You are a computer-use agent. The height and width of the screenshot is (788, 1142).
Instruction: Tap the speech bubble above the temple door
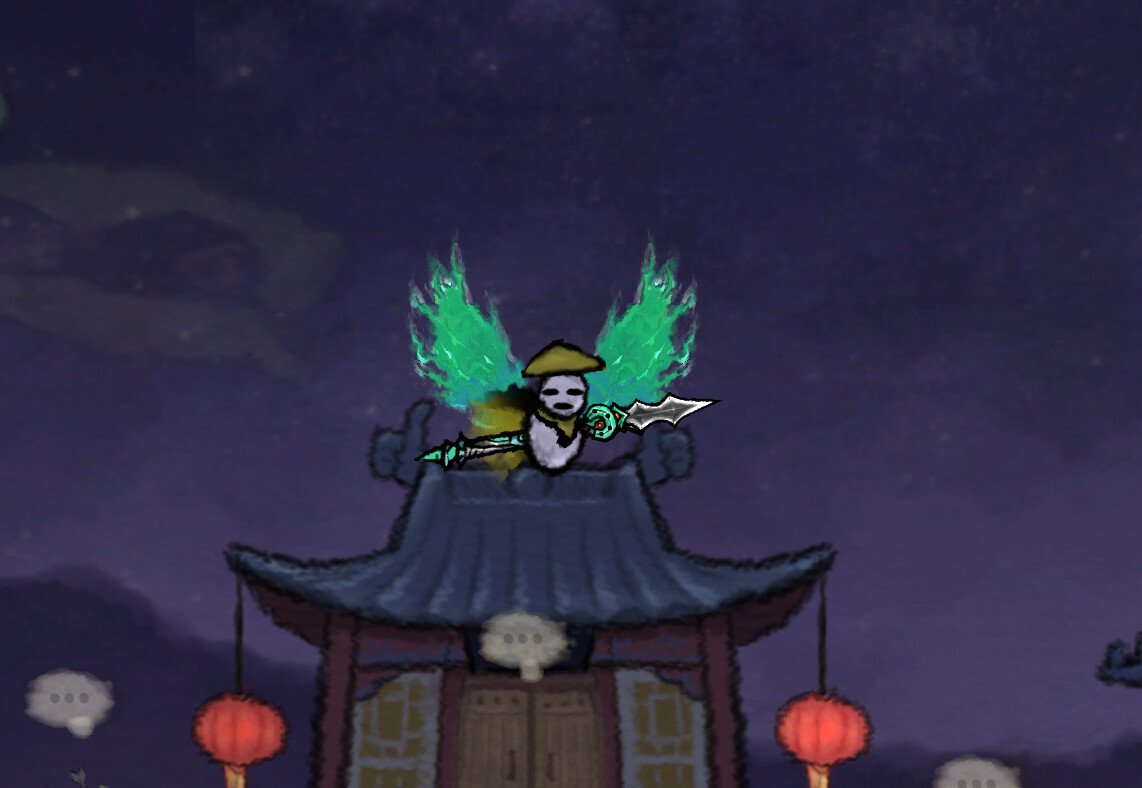point(523,640)
